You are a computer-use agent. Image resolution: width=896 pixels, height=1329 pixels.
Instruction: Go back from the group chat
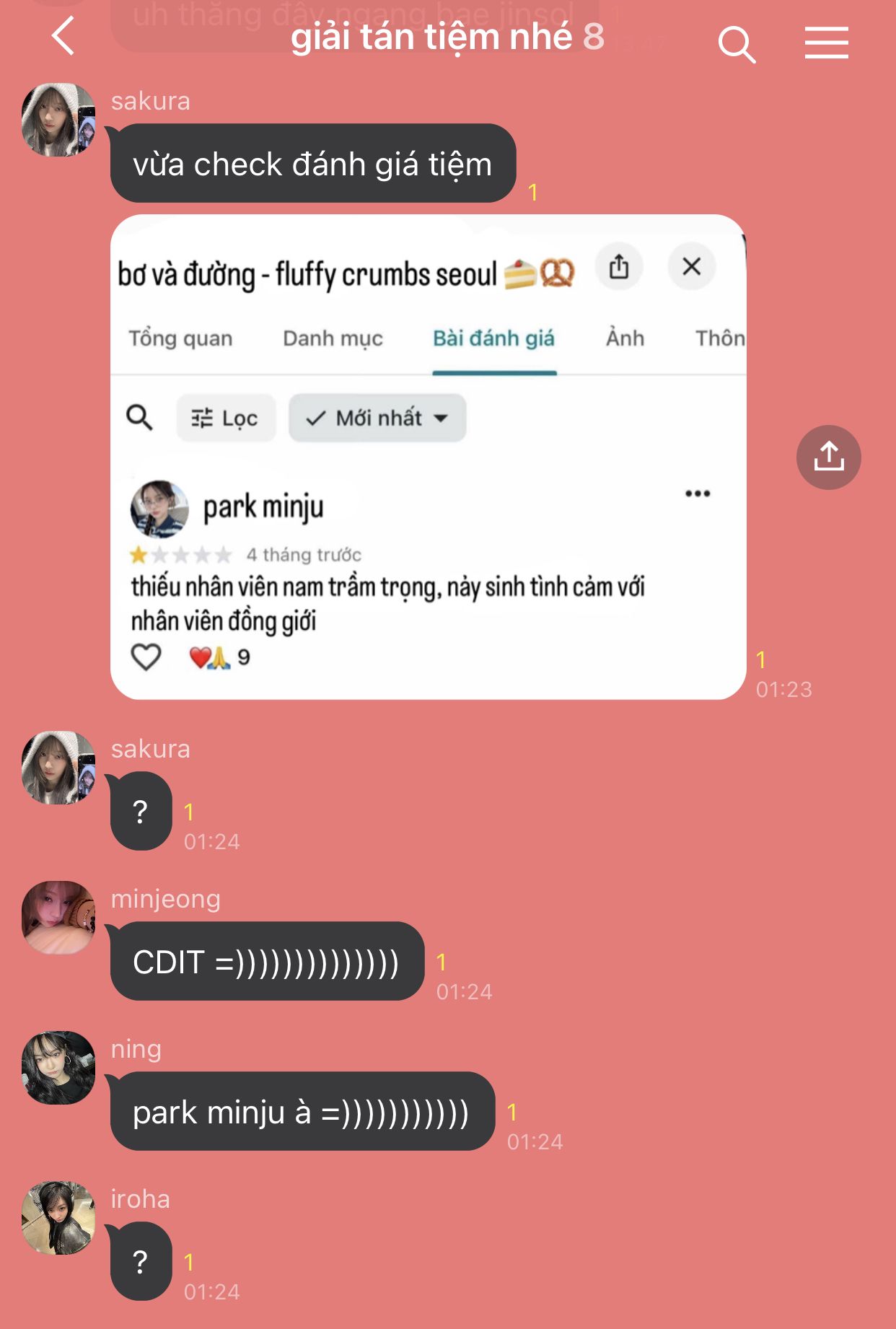63,36
